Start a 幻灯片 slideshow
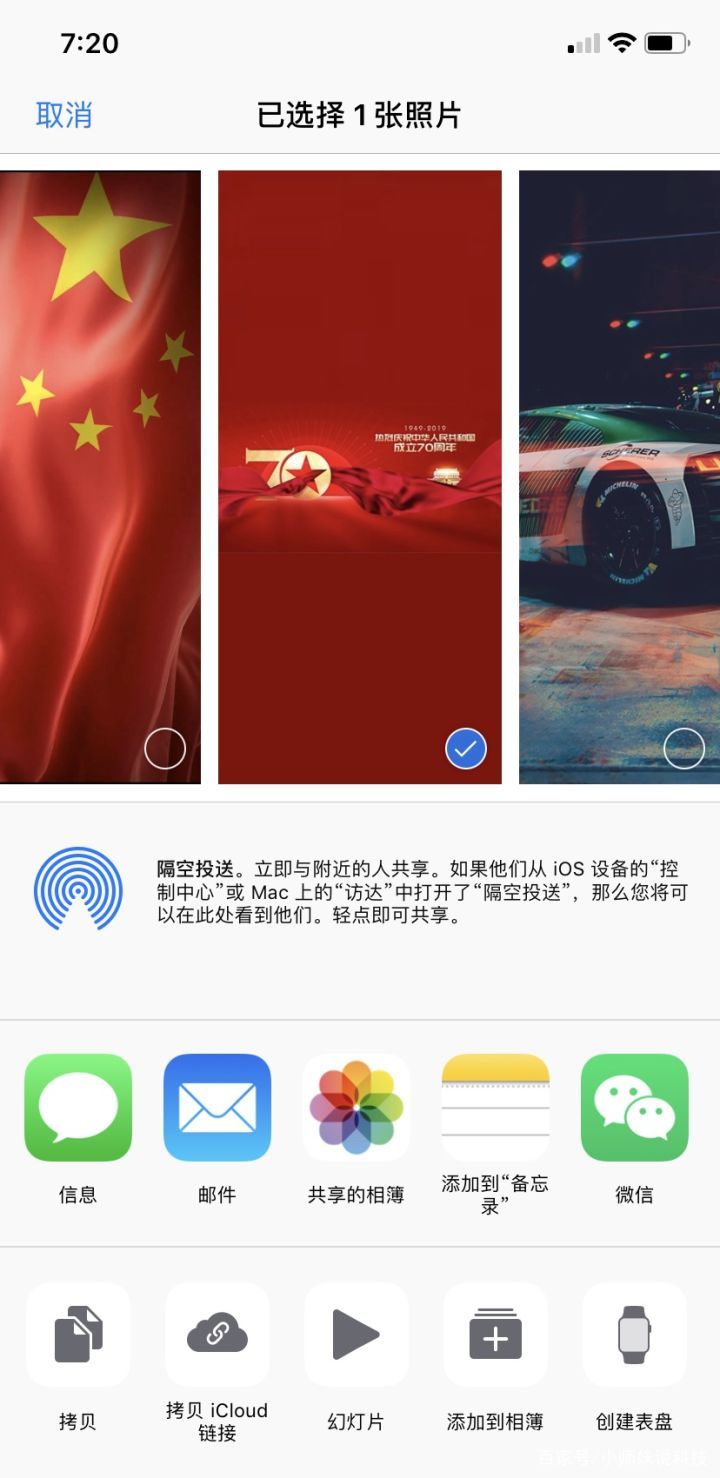720x1478 pixels. pos(356,1335)
